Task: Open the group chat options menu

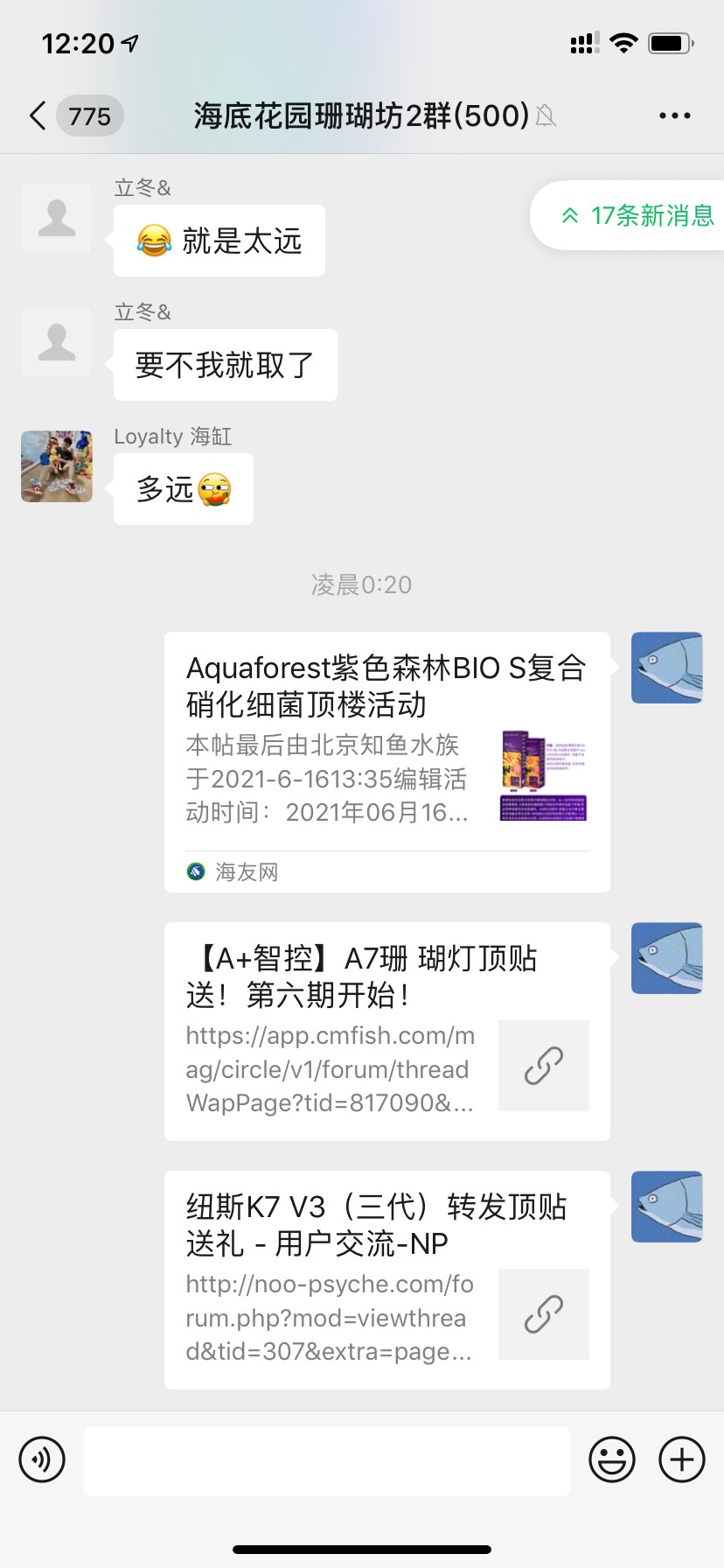Action: (674, 115)
